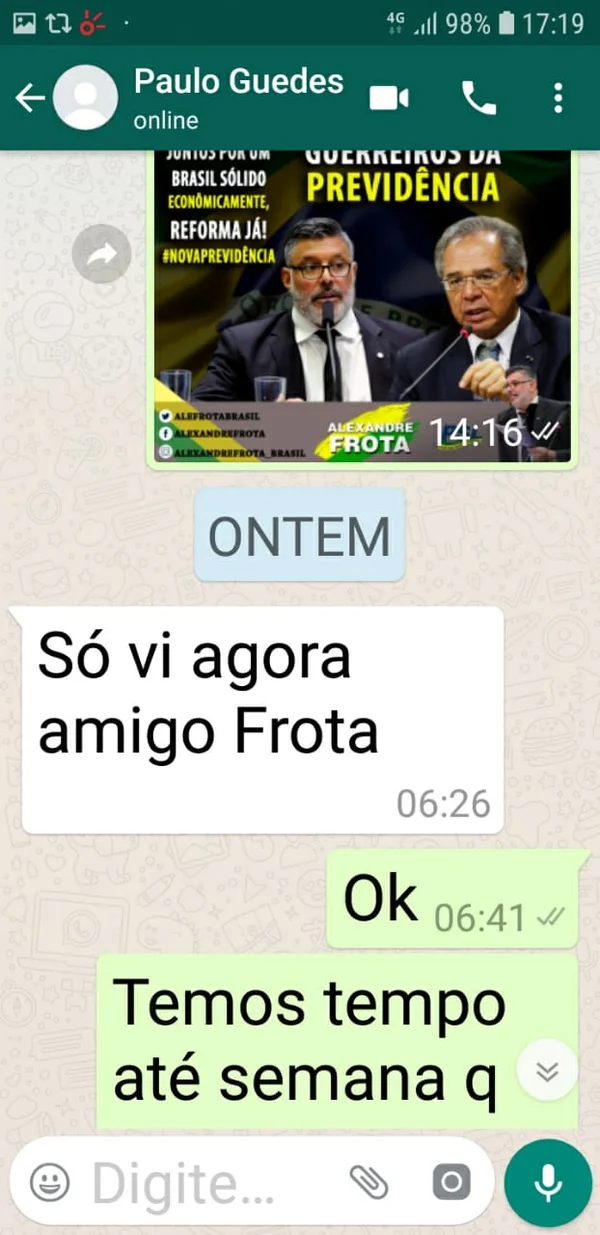The width and height of the screenshot is (600, 1235).
Task: Open the camera from the input bar
Action: (x=451, y=1183)
